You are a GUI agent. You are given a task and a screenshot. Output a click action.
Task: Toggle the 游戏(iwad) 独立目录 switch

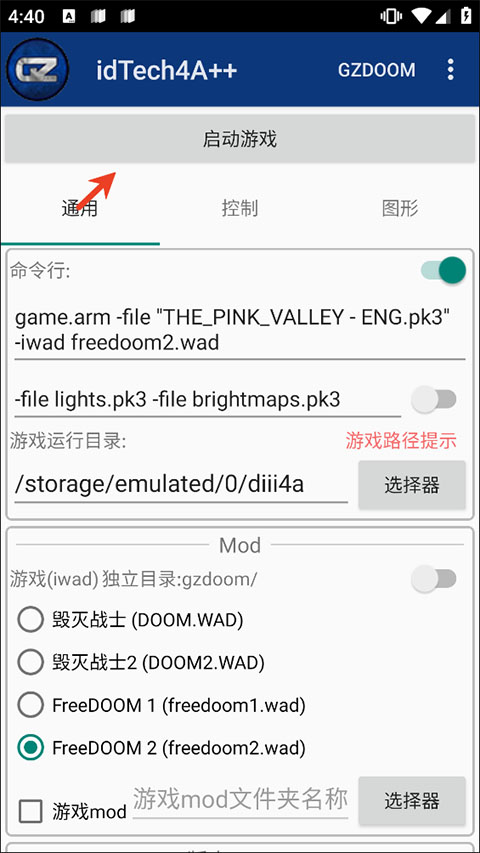tap(434, 579)
